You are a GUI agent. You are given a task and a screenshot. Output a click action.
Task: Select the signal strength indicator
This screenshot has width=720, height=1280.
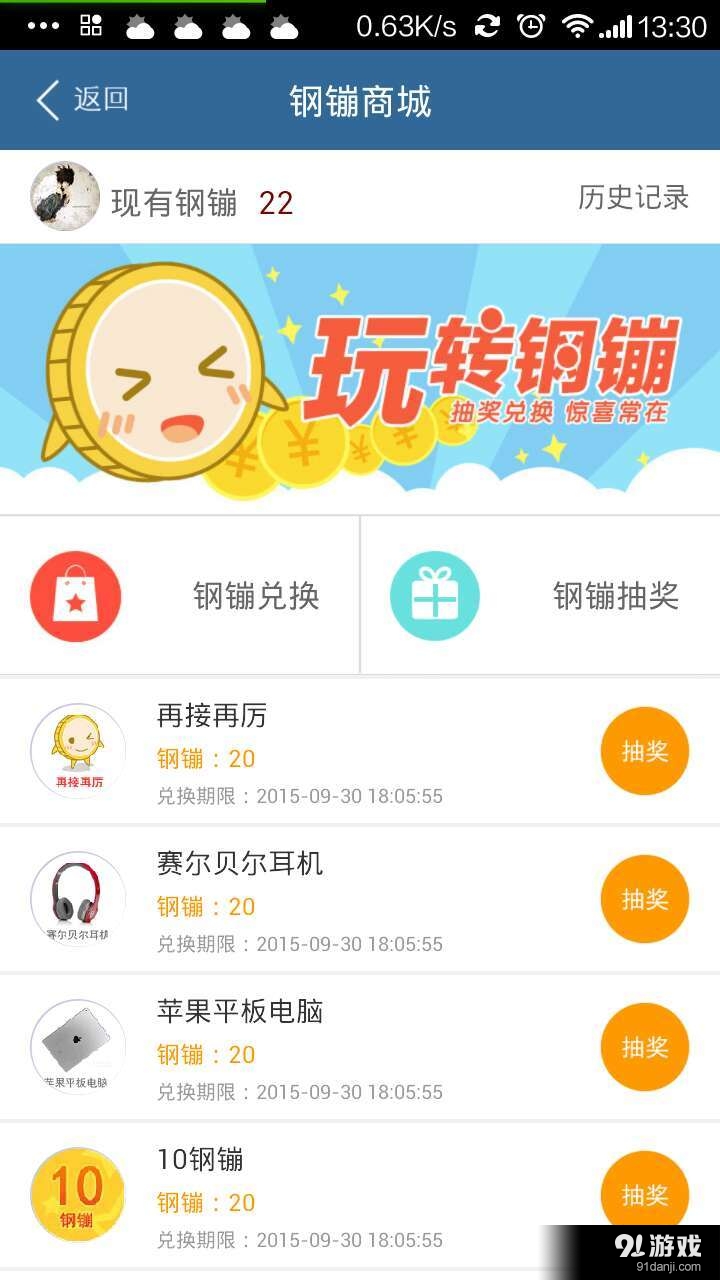tap(613, 23)
